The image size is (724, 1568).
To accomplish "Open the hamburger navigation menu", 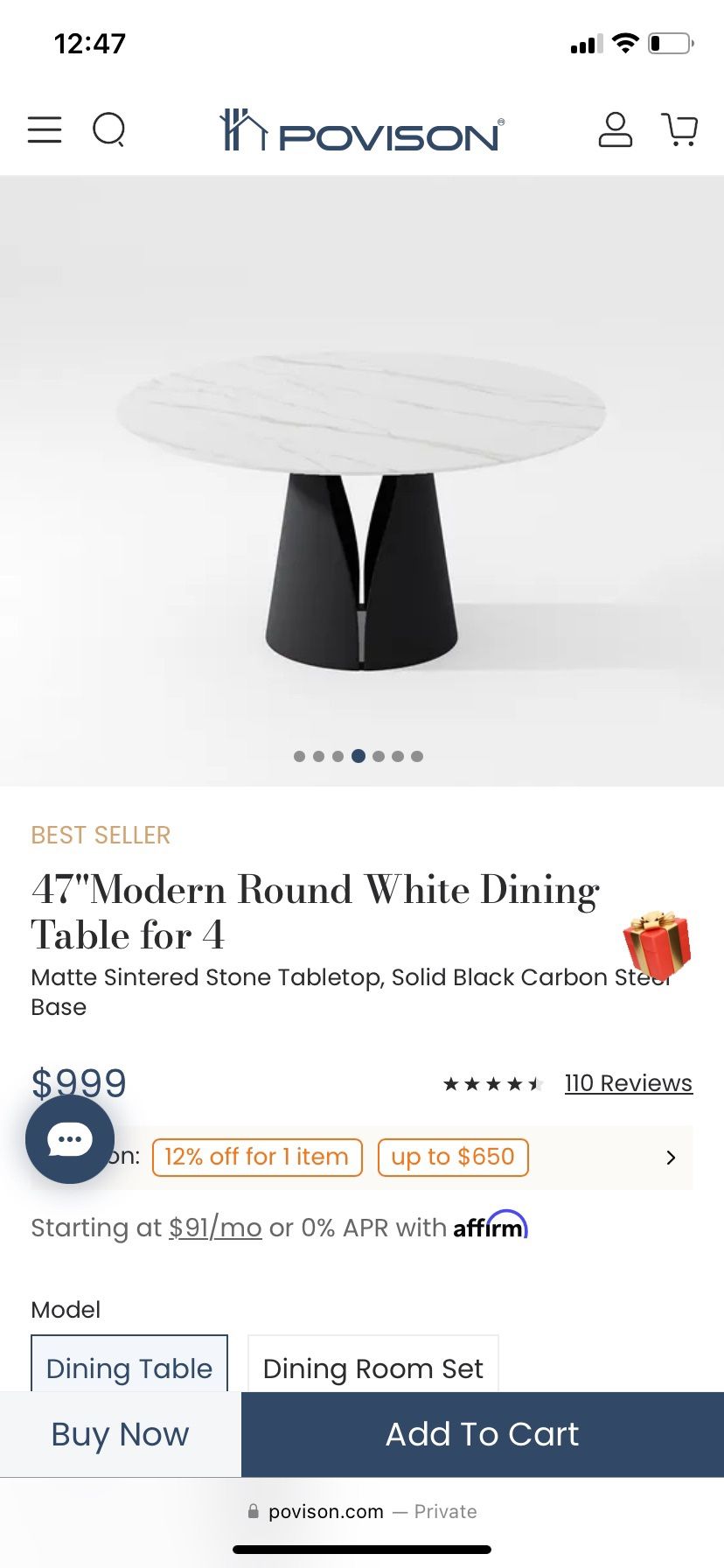I will click(x=44, y=129).
